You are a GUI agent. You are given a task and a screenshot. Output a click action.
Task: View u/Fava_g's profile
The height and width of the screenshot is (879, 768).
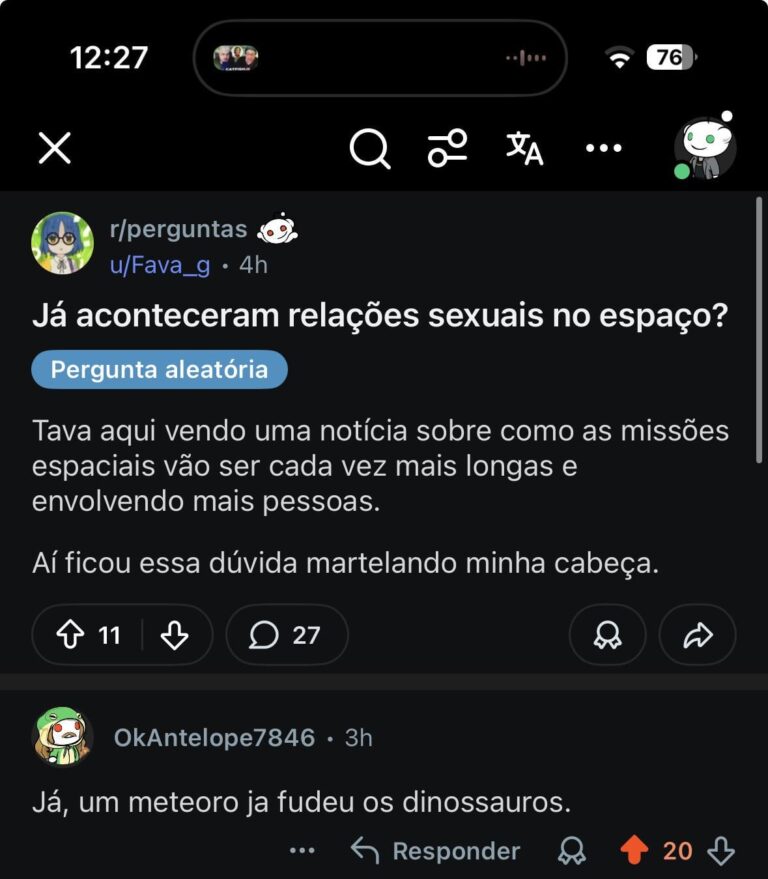159,265
